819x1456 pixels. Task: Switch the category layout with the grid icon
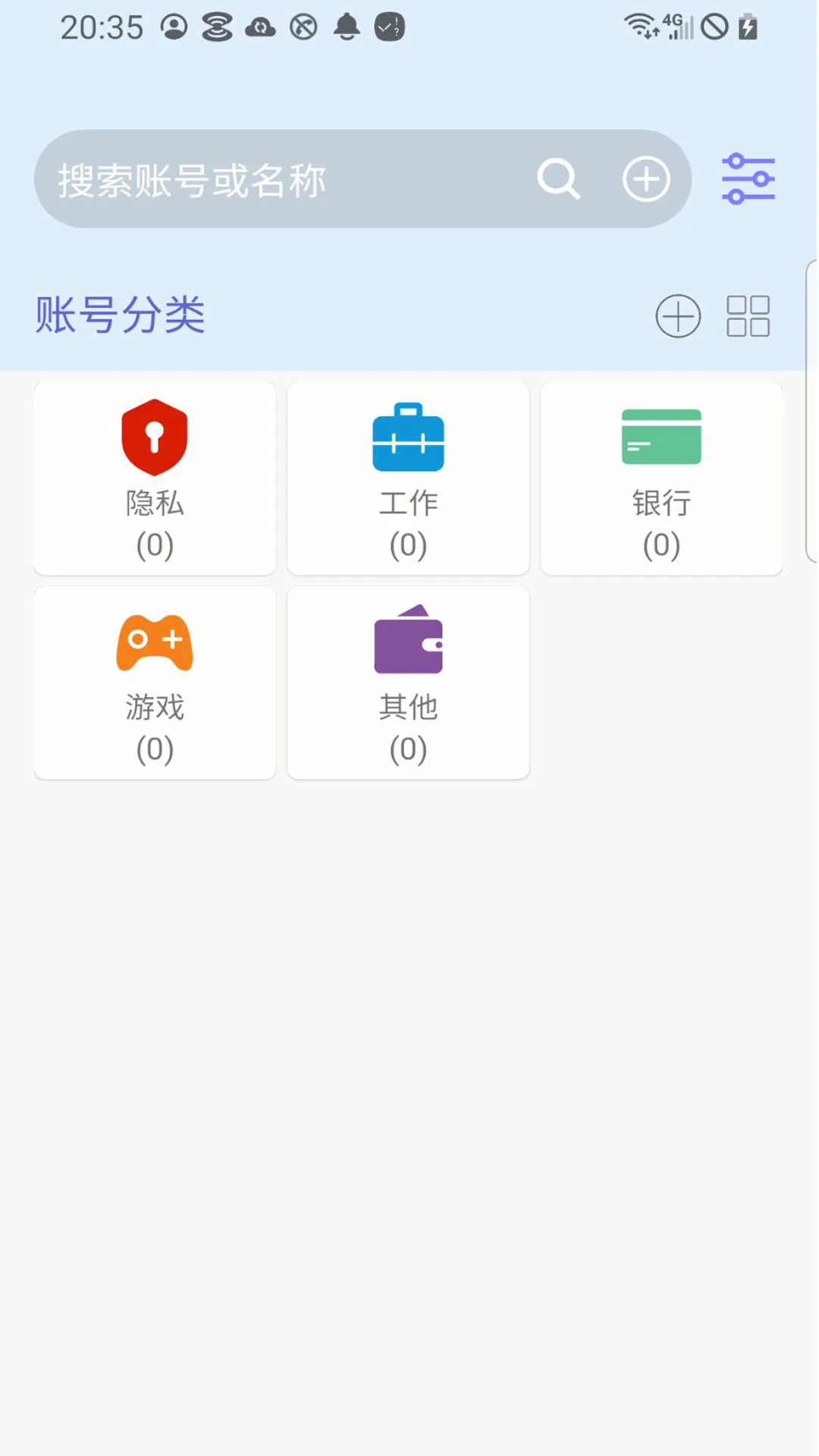pos(748,315)
